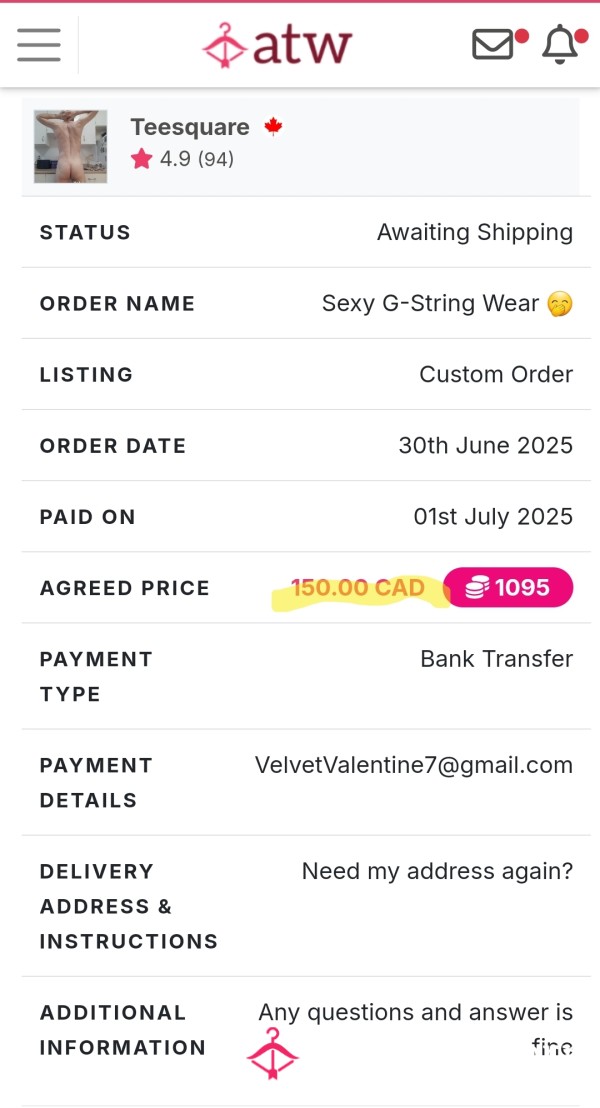The width and height of the screenshot is (600, 1108).
Task: Open Teesquare's profile picture
Action: (71, 146)
